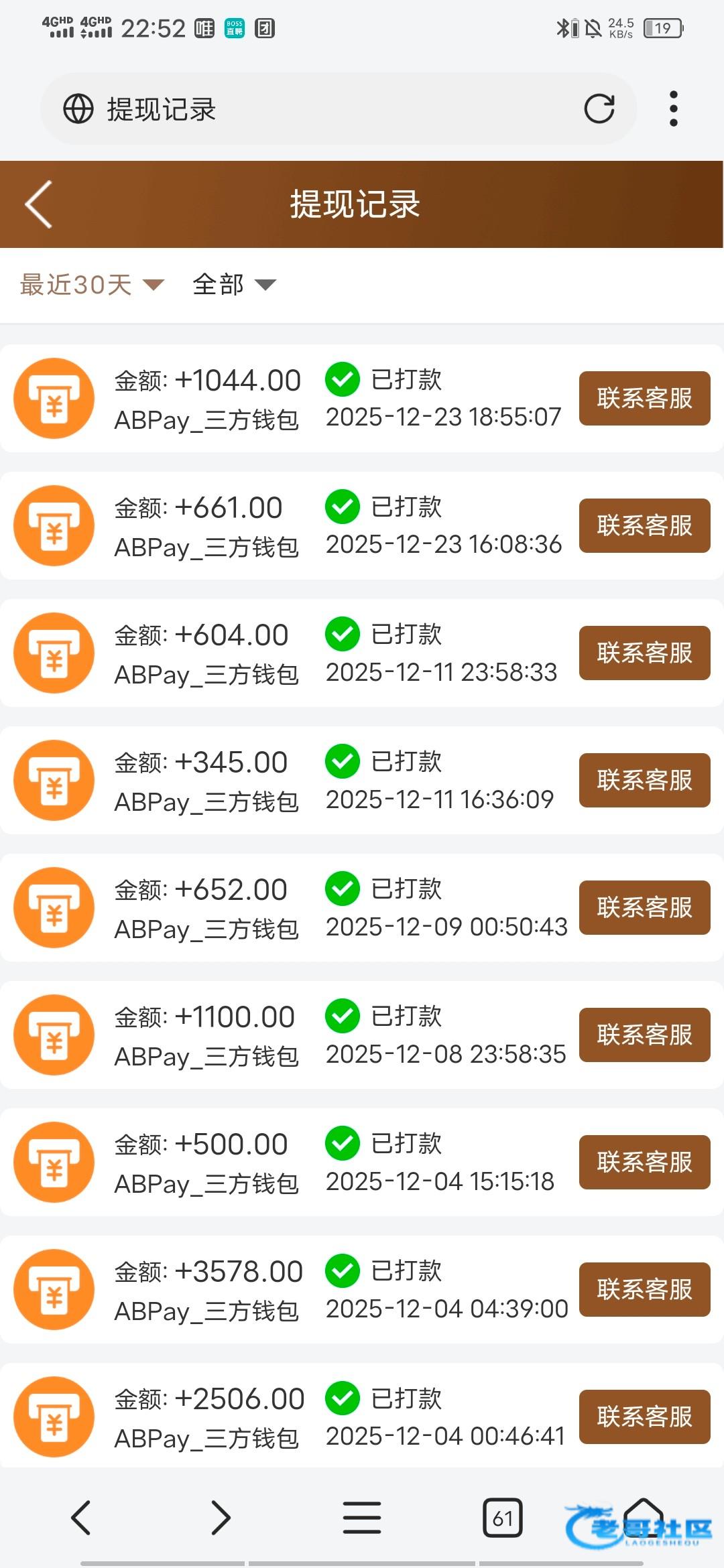Open the browser overflow menu
Image resolution: width=724 pixels, height=1568 pixels.
(674, 109)
